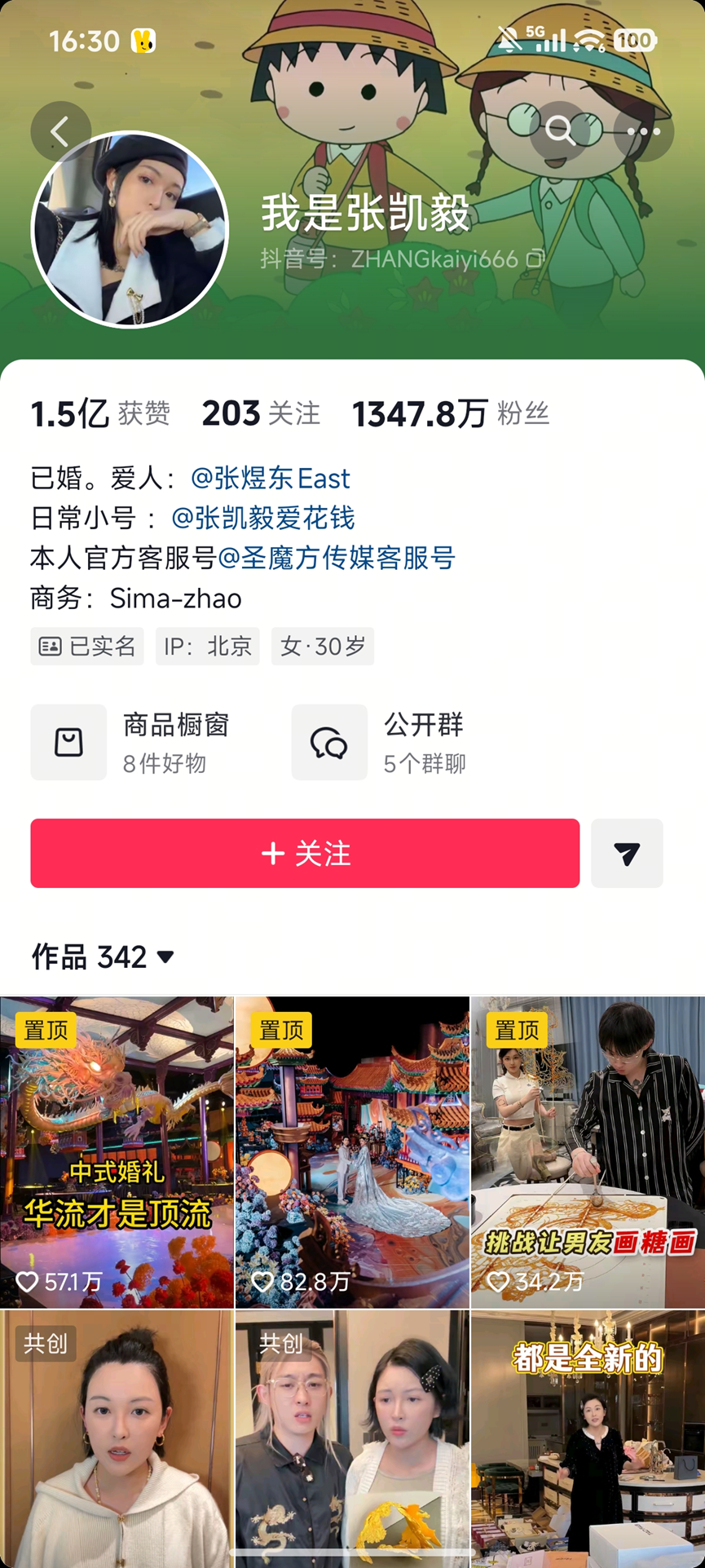The width and height of the screenshot is (705, 1568).
Task: Play the pinned wedding video with 82.8万 likes
Action: pyautogui.click(x=352, y=1151)
